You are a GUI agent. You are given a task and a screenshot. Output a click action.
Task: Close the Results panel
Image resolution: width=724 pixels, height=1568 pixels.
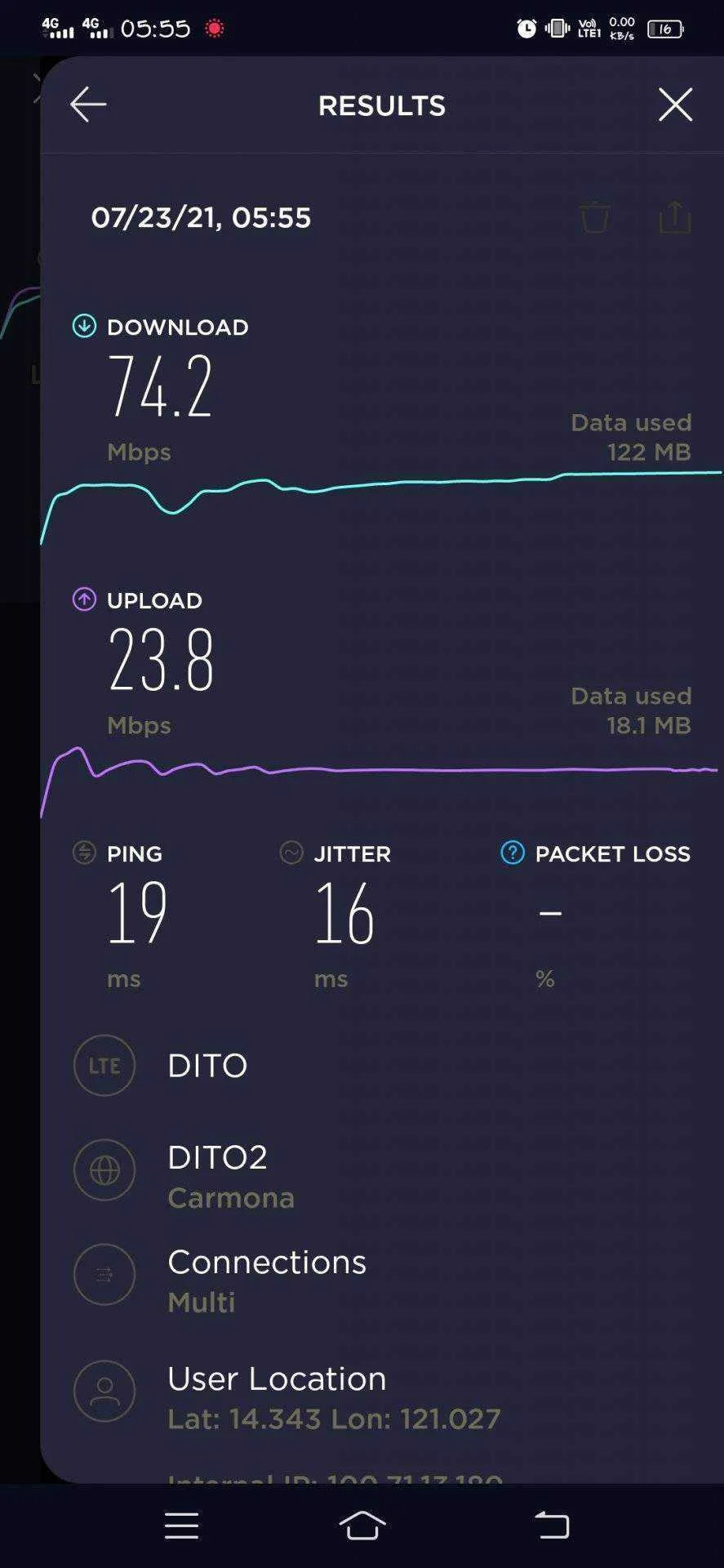[x=675, y=105]
